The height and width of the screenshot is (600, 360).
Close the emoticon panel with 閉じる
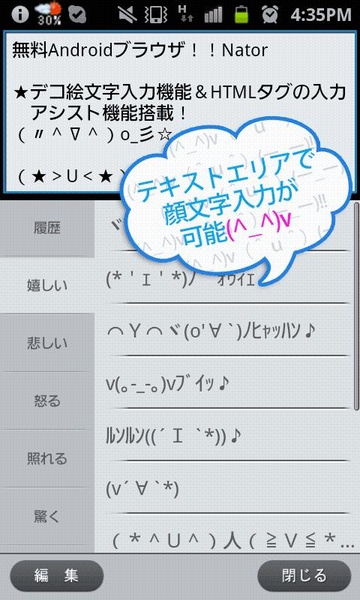click(x=304, y=576)
